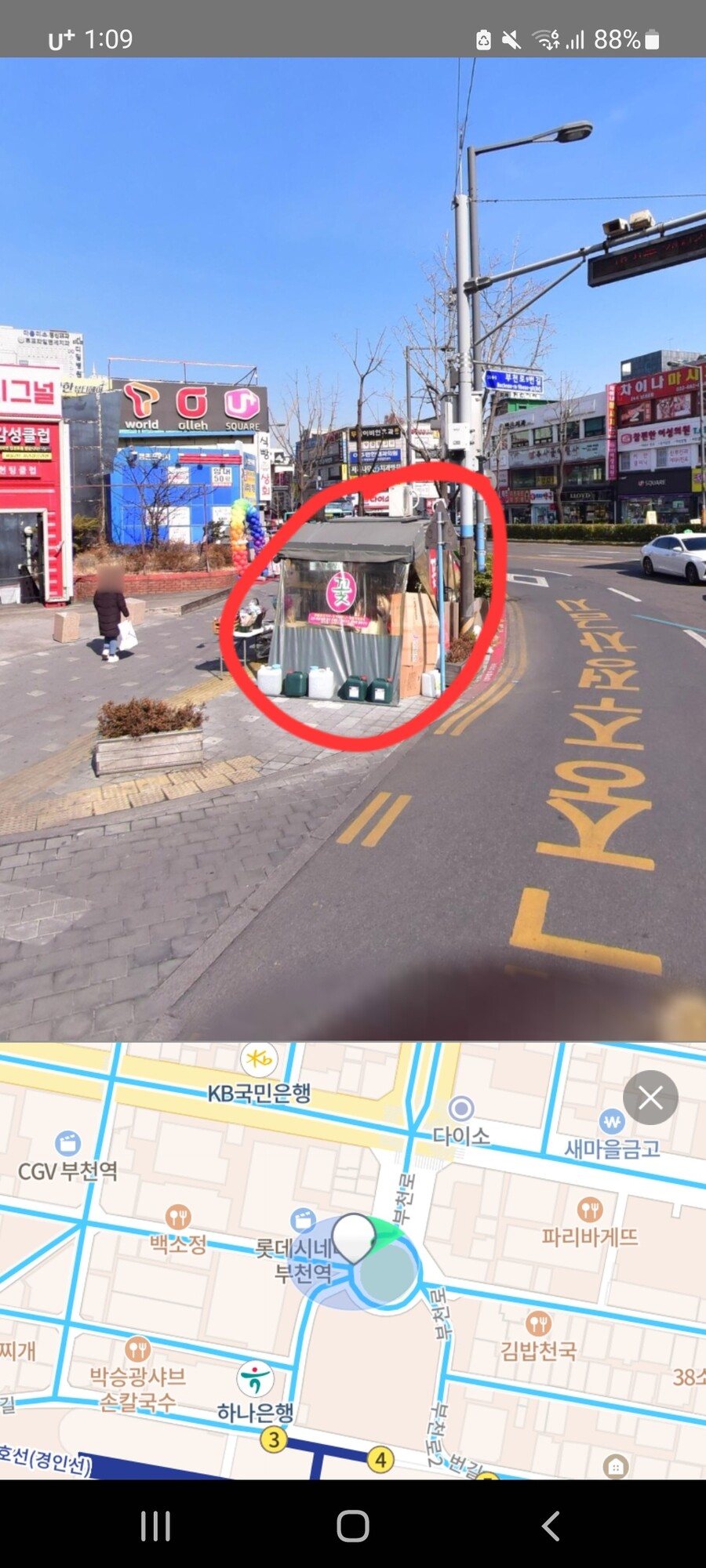
Task: Tap the battery 88% indicator
Action: pos(628,40)
